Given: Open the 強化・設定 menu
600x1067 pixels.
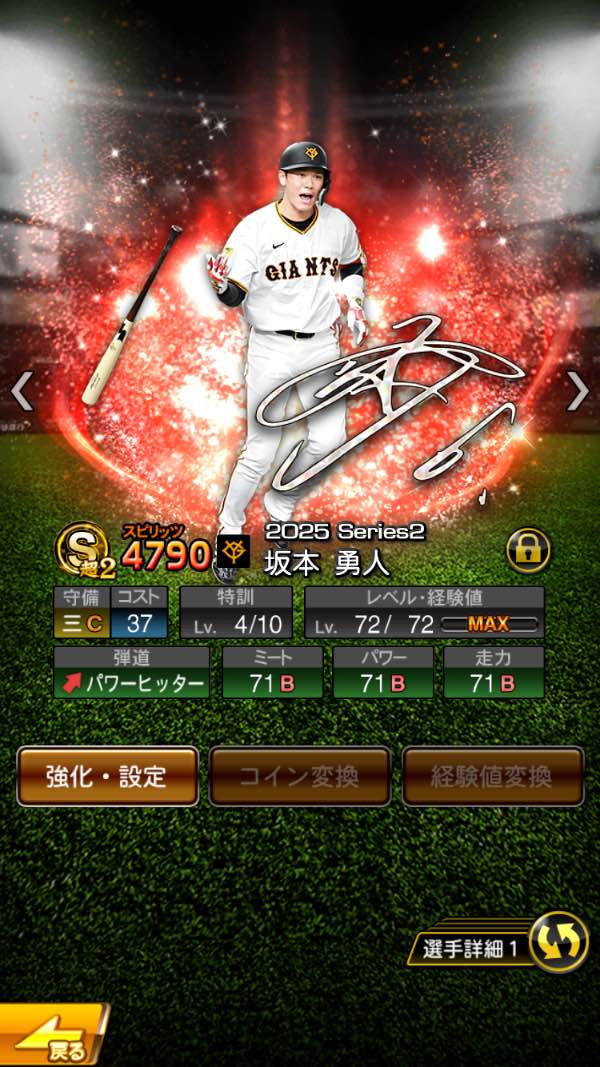Looking at the screenshot, I should click(x=107, y=776).
